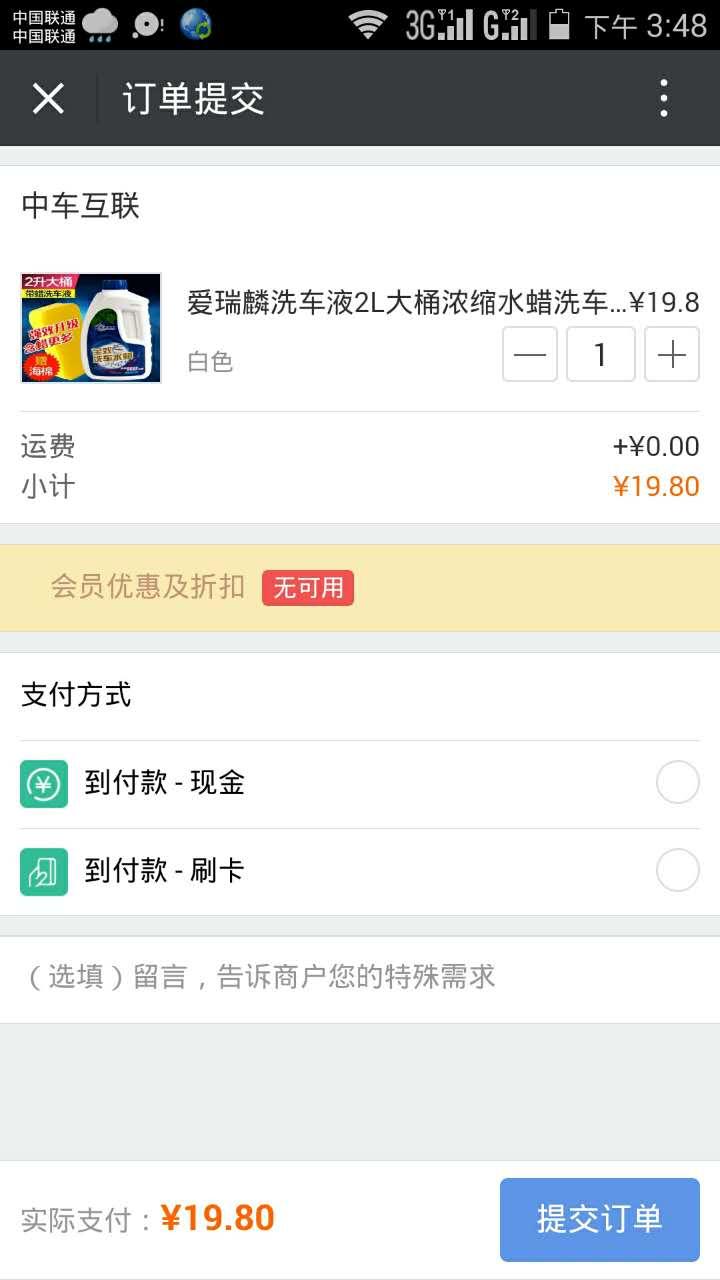Image resolution: width=720 pixels, height=1280 pixels.
Task: Open 会员优惠及折扣 discount row
Action: click(360, 588)
